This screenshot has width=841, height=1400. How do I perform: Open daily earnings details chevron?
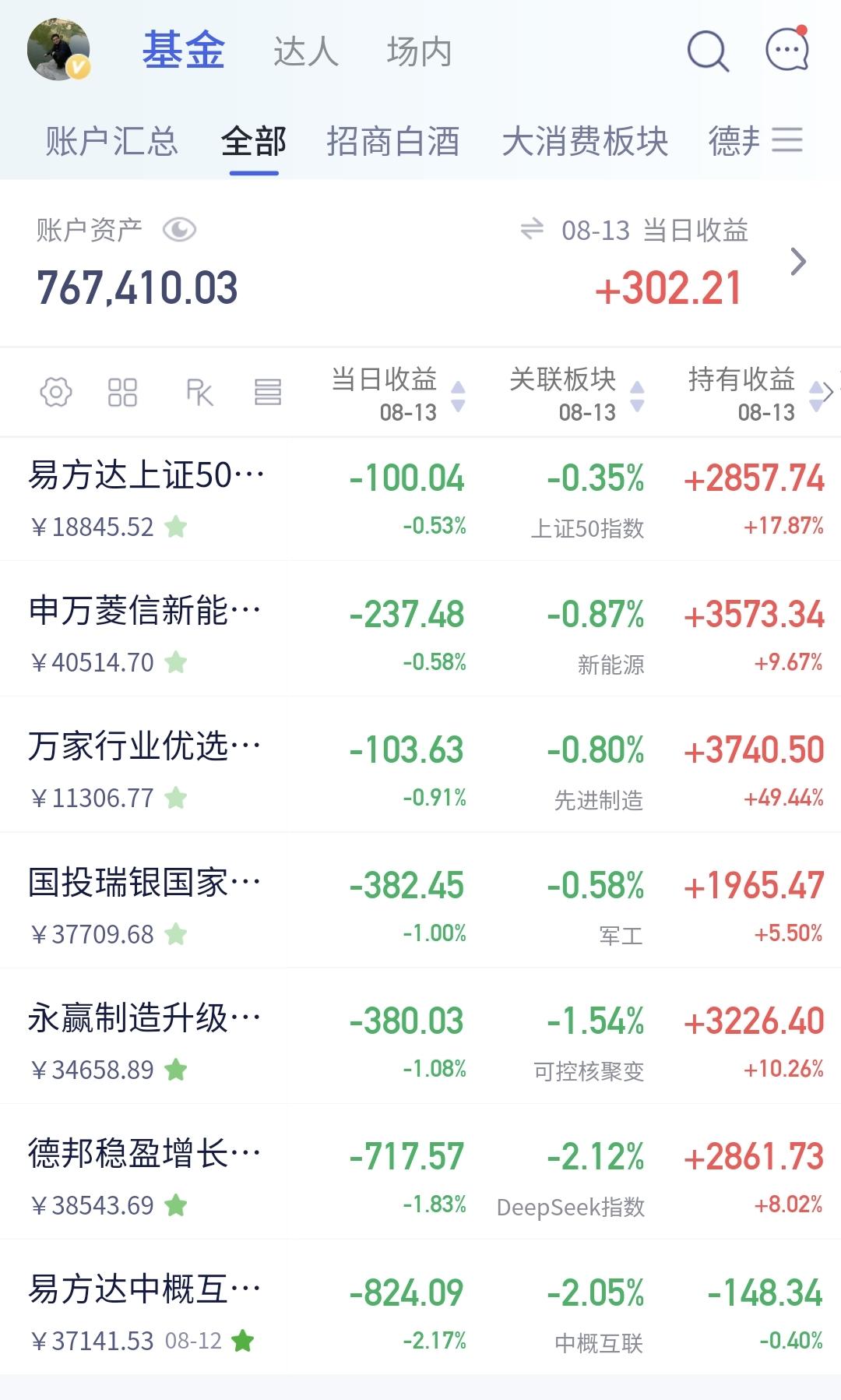point(797,262)
